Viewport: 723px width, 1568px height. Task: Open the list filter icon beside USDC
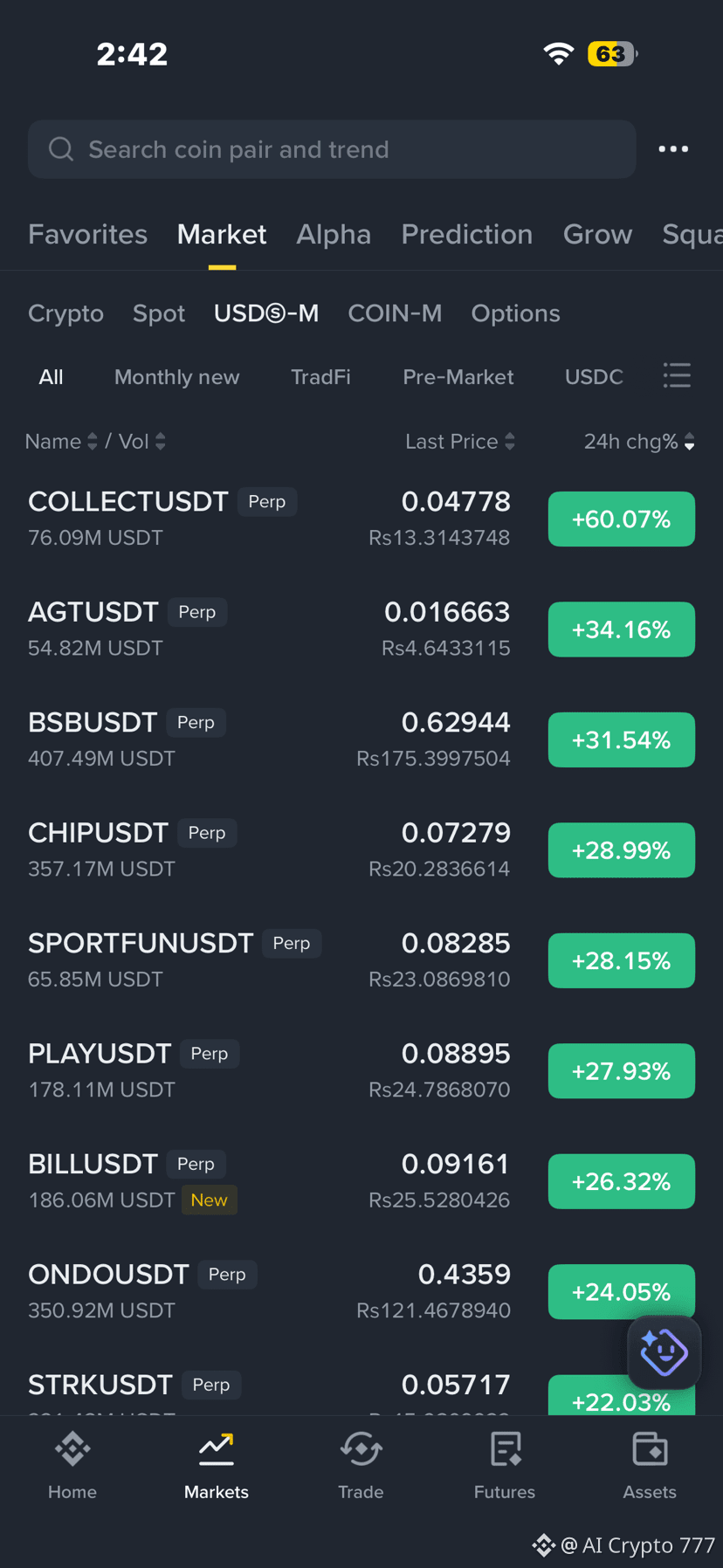[x=677, y=375]
